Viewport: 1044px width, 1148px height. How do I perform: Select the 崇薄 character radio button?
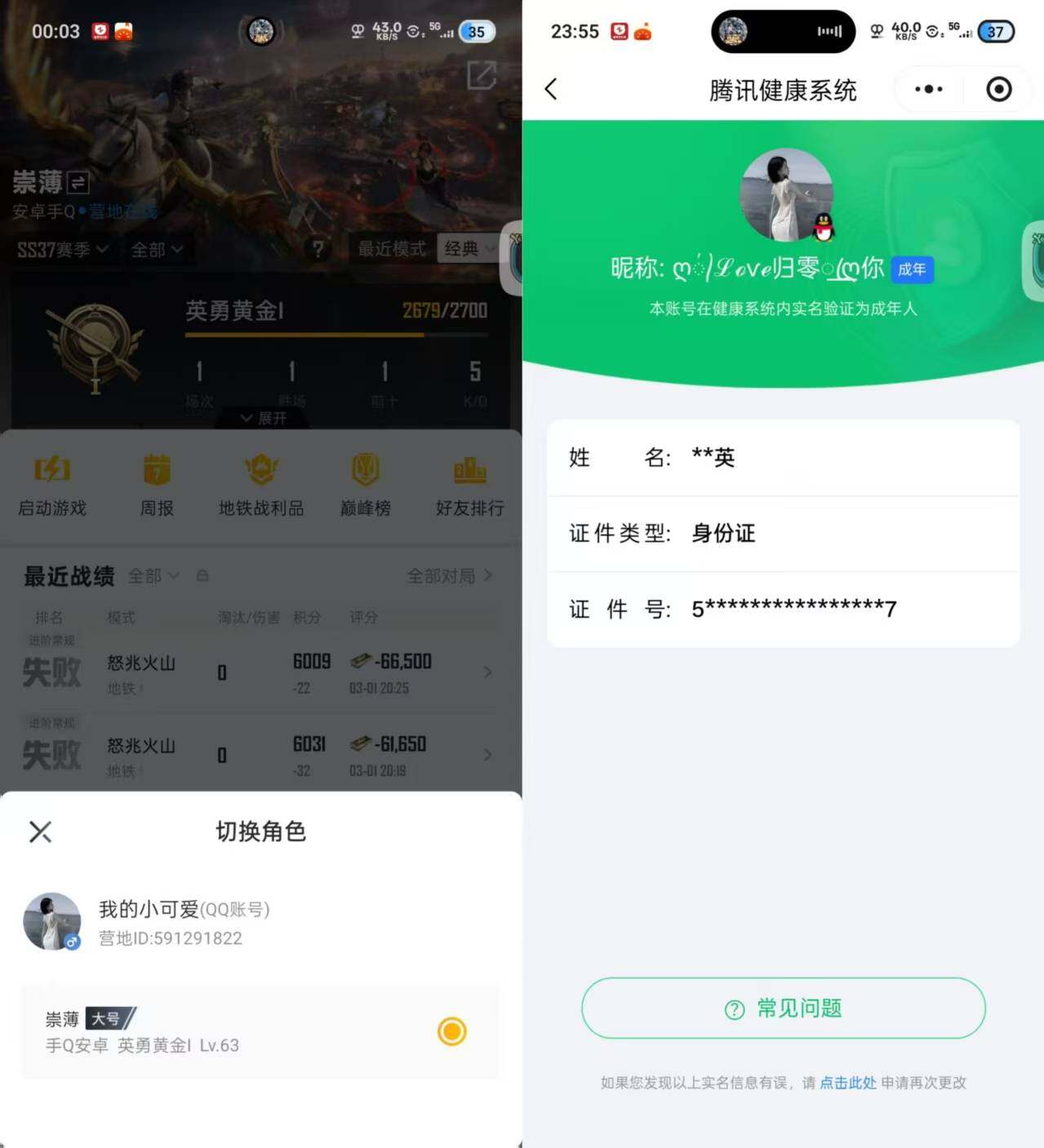pos(452,1031)
